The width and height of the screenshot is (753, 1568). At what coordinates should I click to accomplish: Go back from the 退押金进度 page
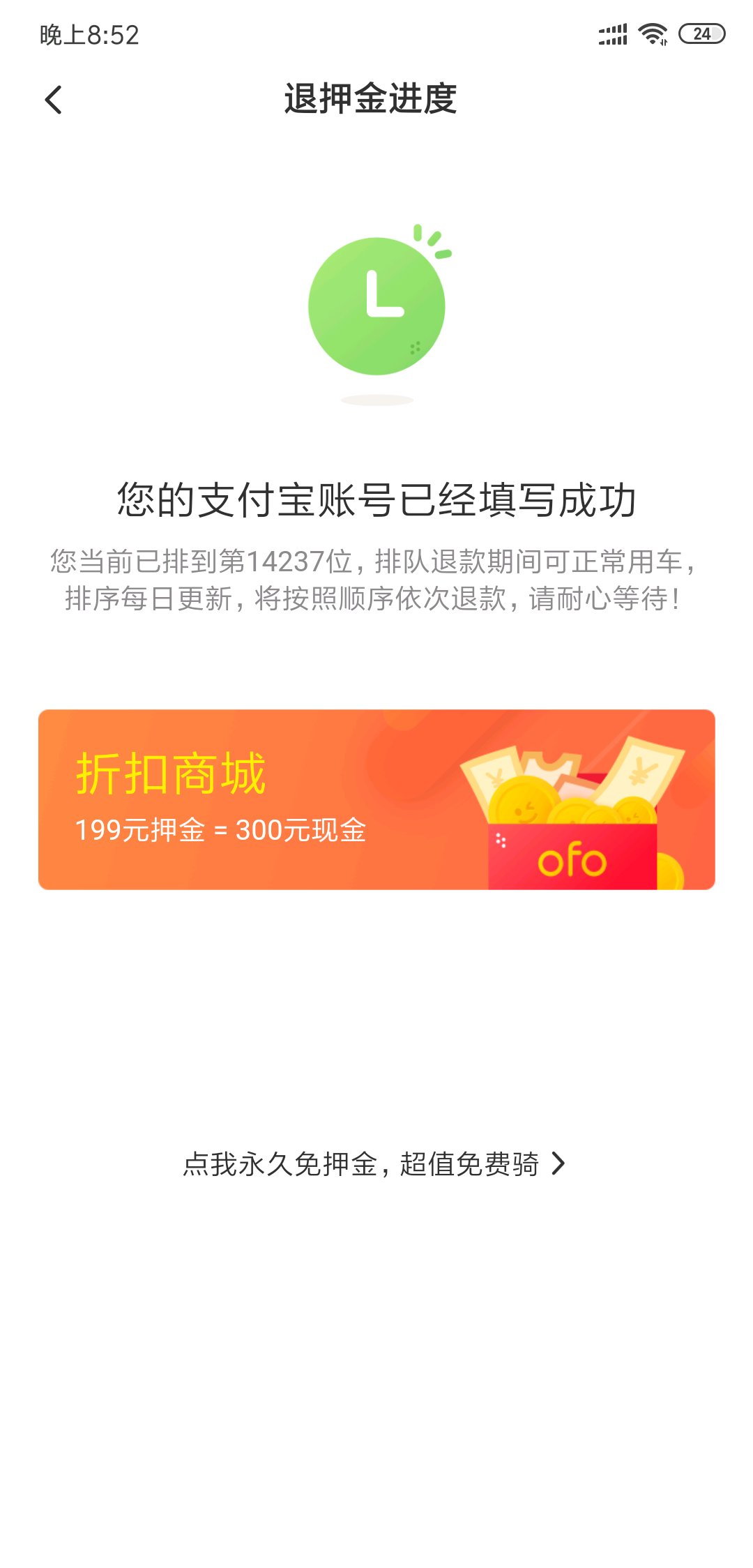pyautogui.click(x=54, y=100)
